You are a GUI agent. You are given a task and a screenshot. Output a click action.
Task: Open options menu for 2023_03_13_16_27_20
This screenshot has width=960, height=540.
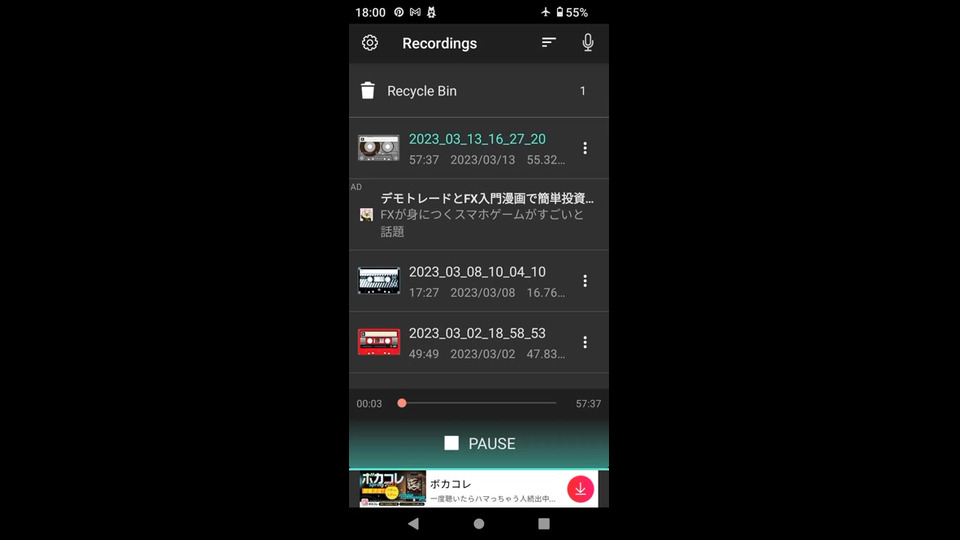pyautogui.click(x=585, y=148)
